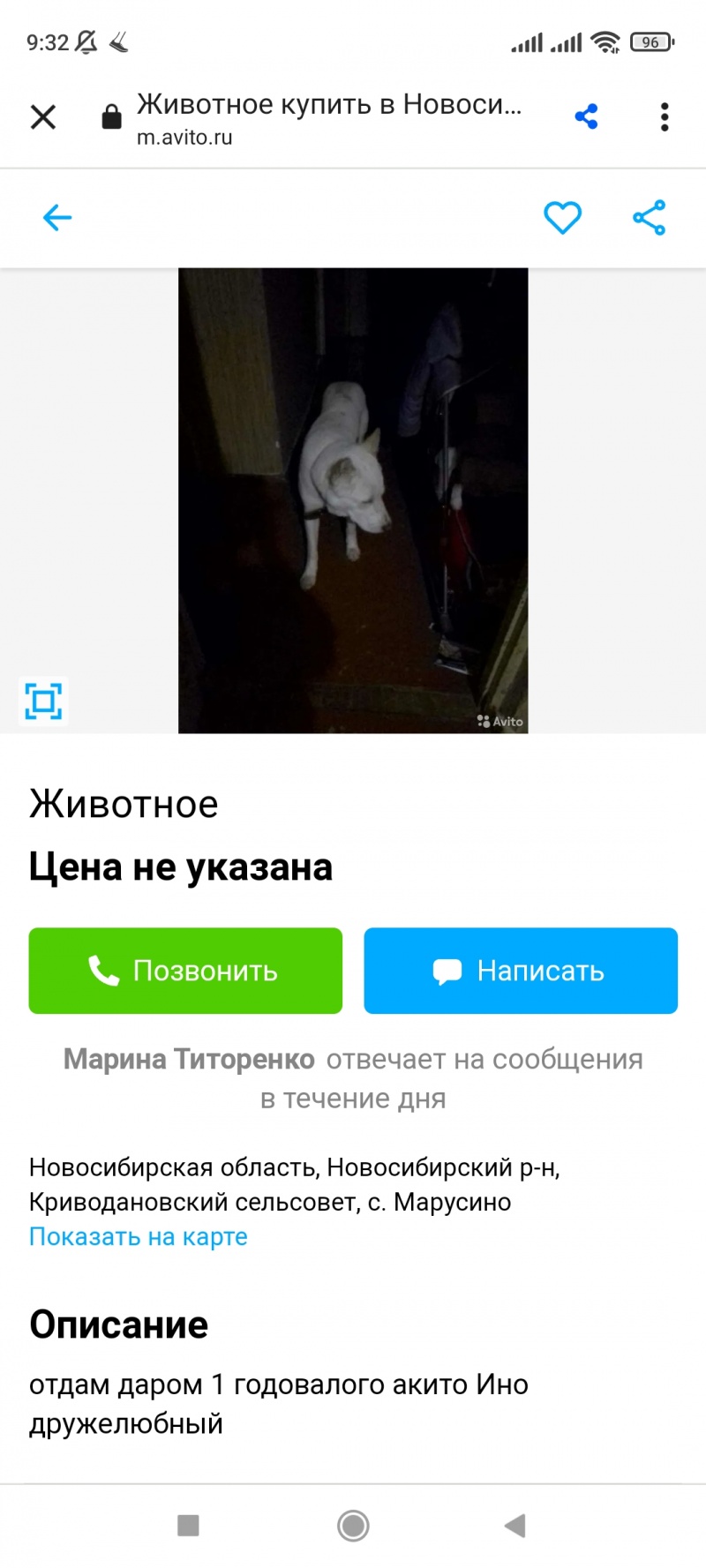The image size is (706, 1568).
Task: Open the browser overflow menu
Action: (x=665, y=116)
